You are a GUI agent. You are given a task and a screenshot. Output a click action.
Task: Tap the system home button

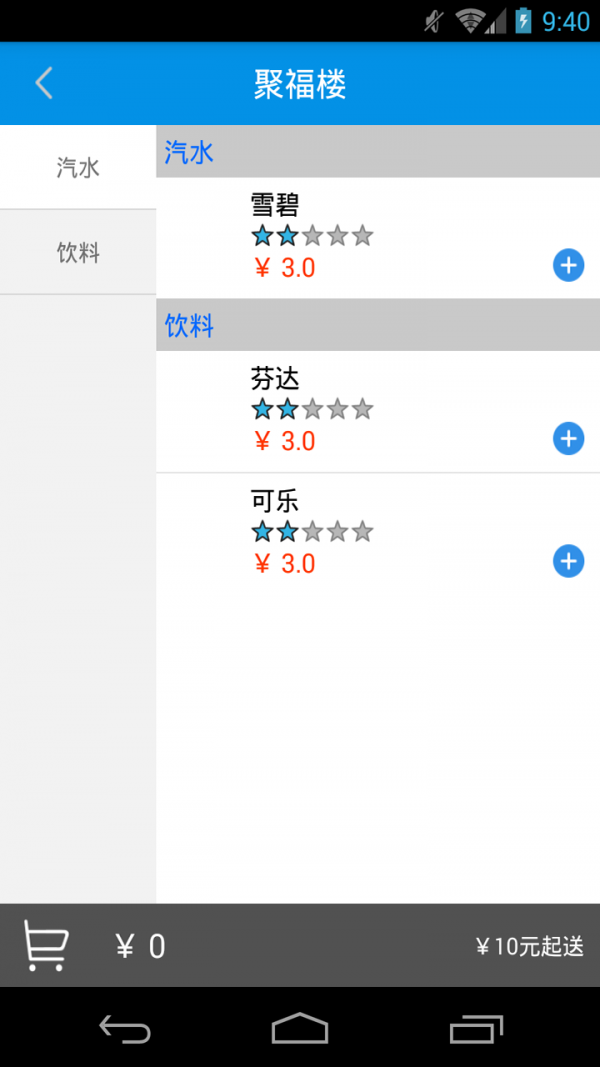pos(300,1028)
